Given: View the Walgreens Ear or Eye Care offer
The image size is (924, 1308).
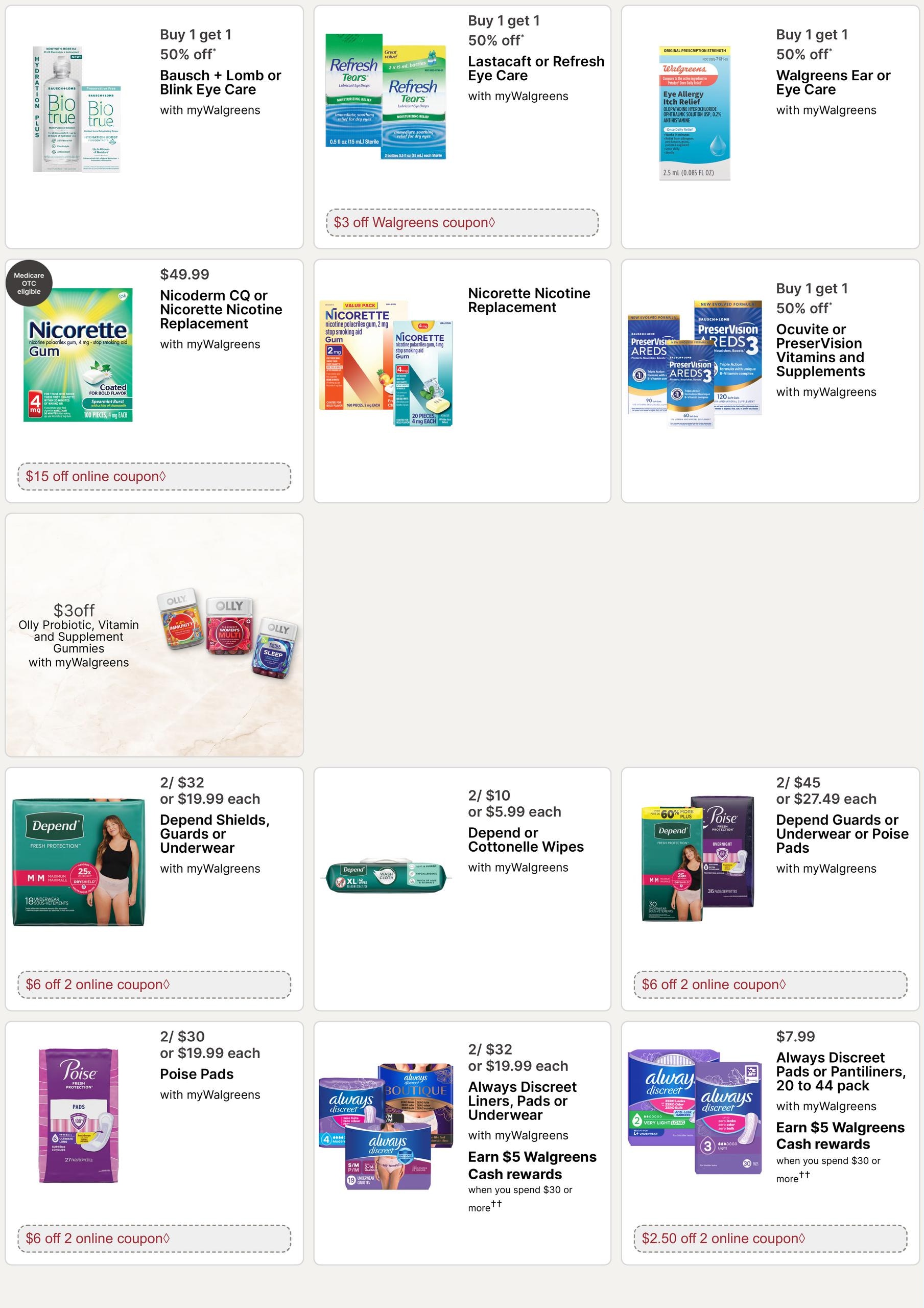Looking at the screenshot, I should [x=770, y=127].
